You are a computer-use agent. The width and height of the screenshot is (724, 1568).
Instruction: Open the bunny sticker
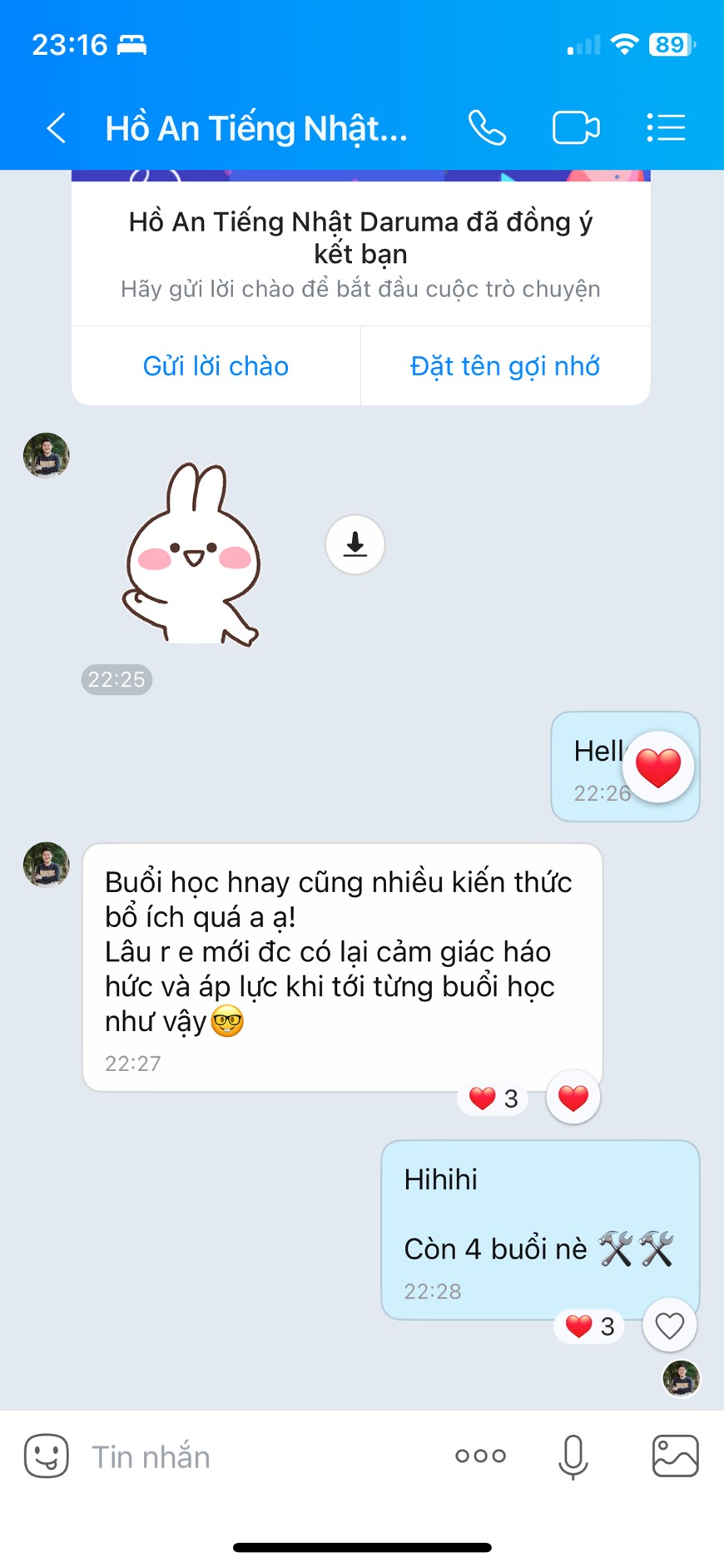point(193,554)
